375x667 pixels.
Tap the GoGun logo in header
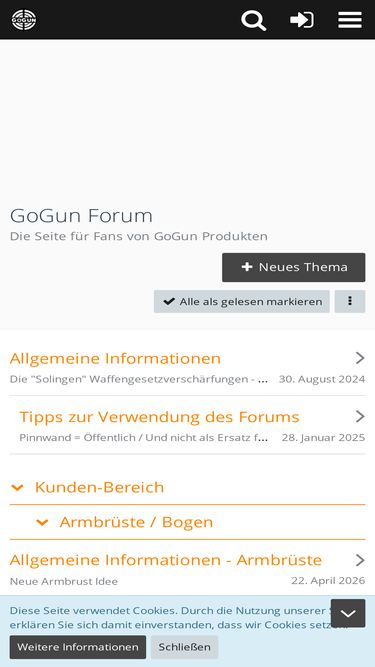click(24, 20)
